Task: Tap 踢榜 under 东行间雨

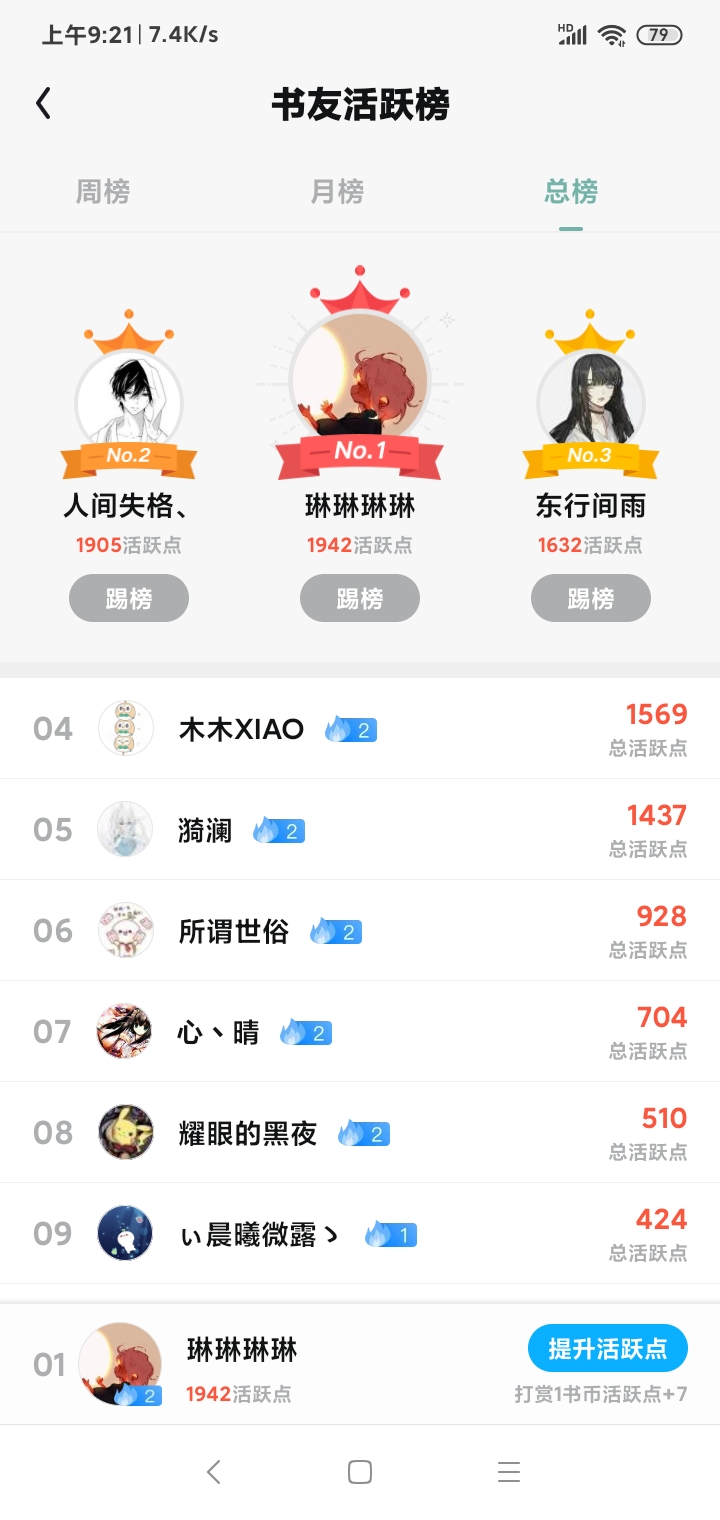Action: (x=591, y=598)
